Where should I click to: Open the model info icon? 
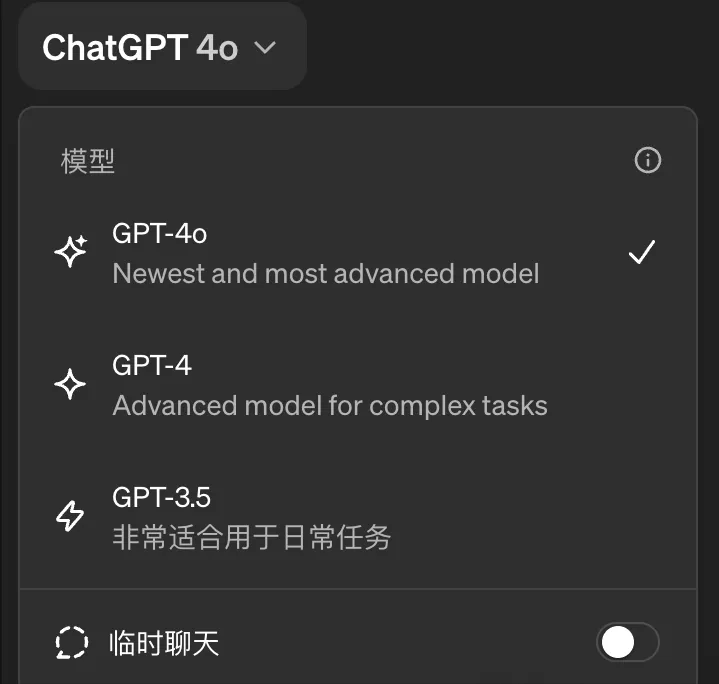tap(648, 160)
